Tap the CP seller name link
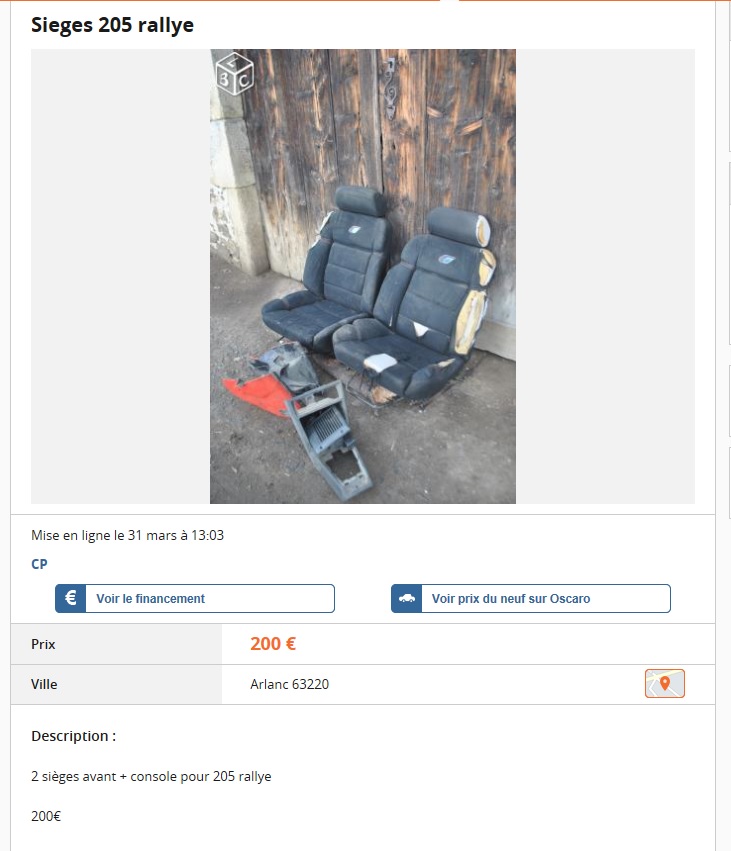 tap(39, 564)
